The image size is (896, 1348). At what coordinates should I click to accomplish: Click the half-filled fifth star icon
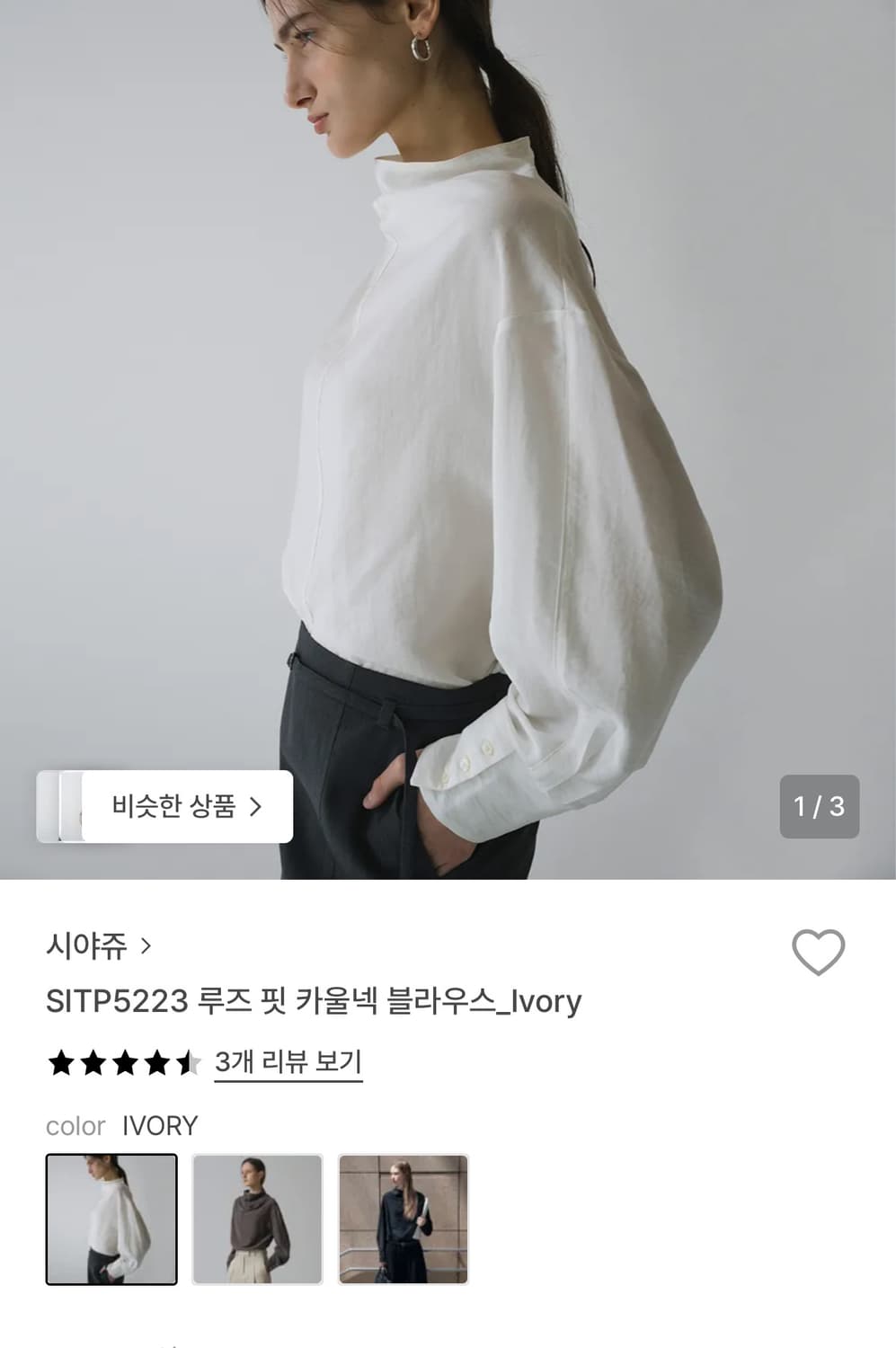tap(191, 1061)
